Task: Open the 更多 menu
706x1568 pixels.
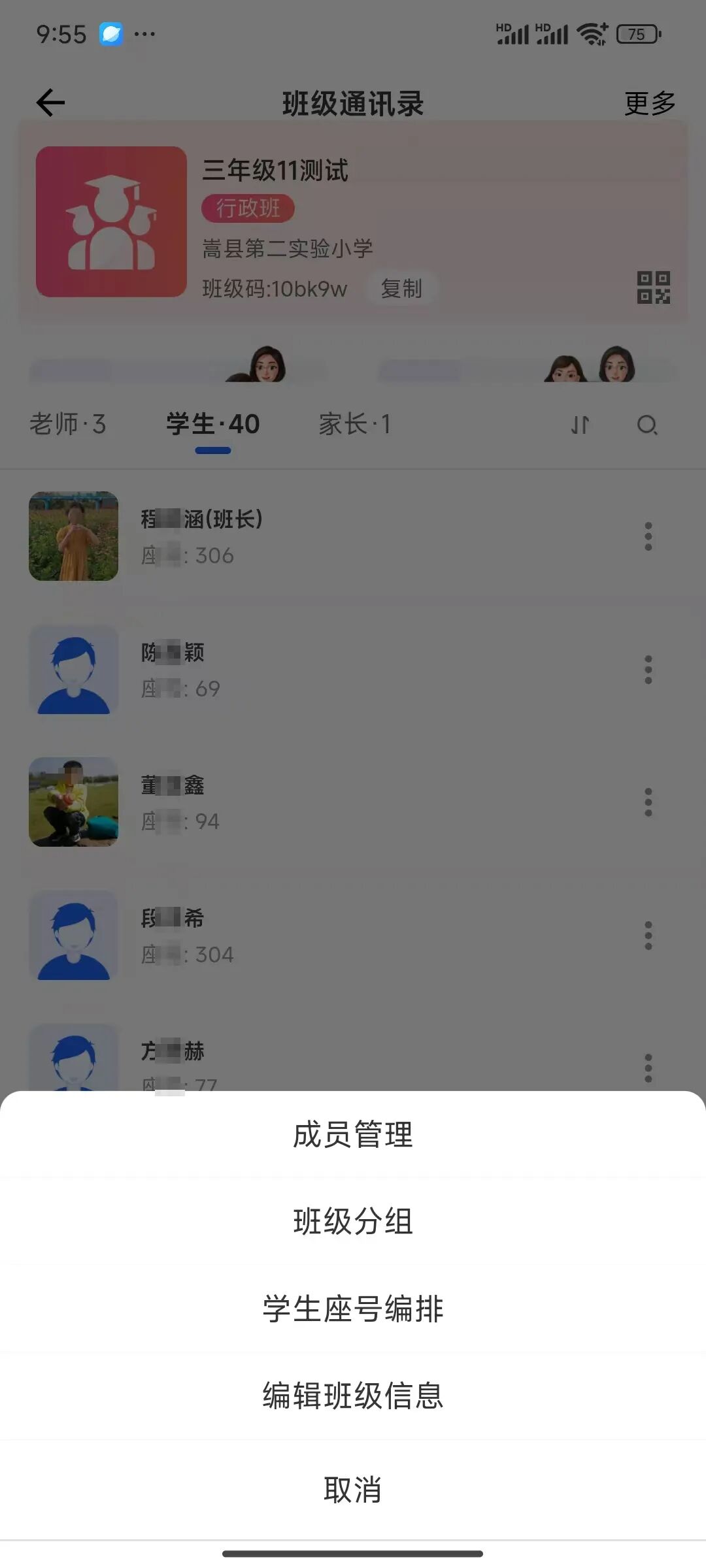Action: click(648, 101)
